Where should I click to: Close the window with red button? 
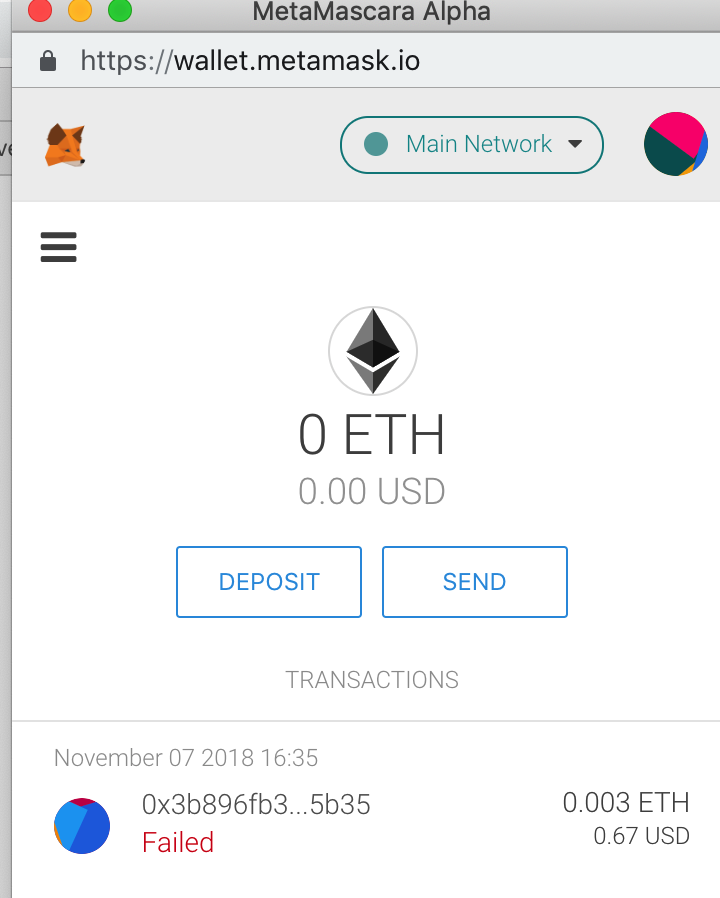[40, 12]
